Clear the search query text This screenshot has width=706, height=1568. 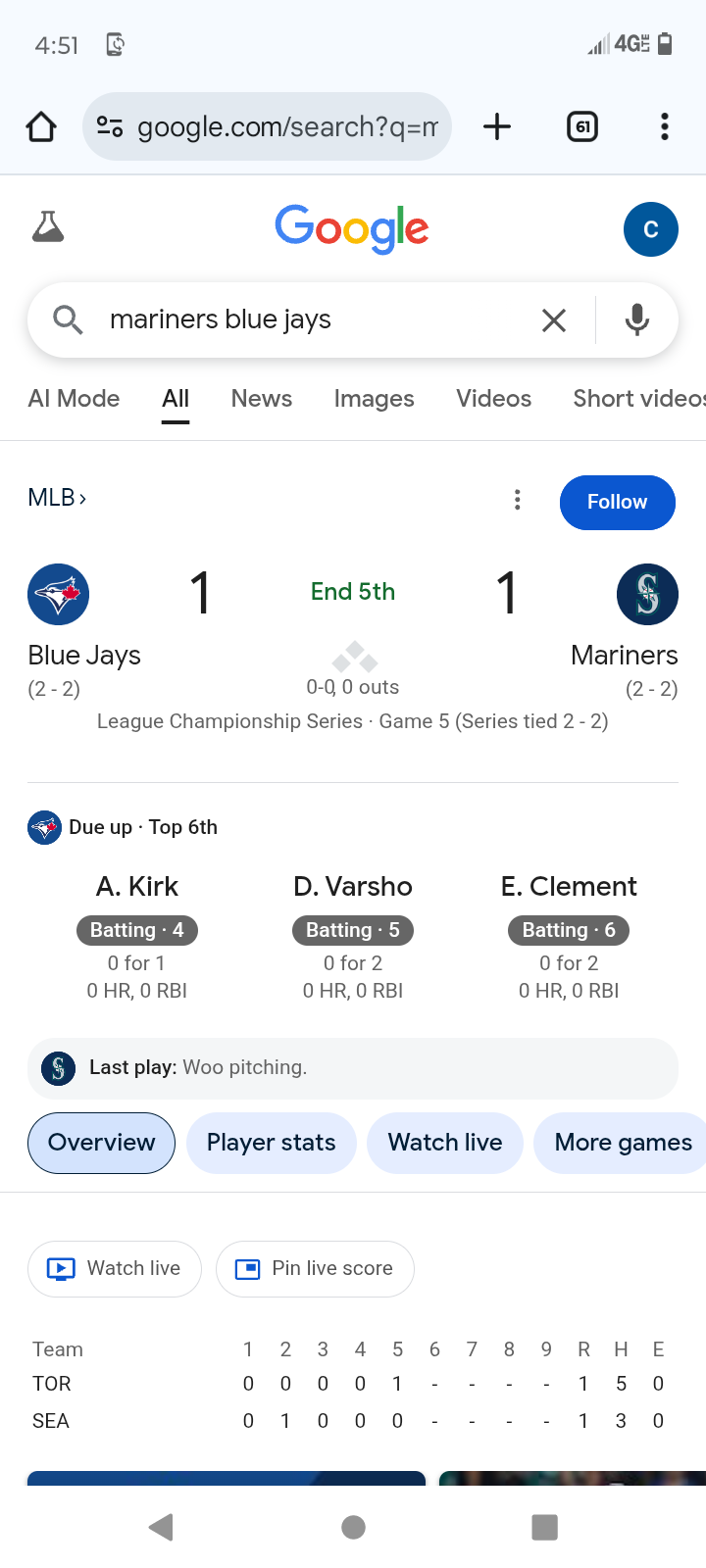click(x=554, y=319)
